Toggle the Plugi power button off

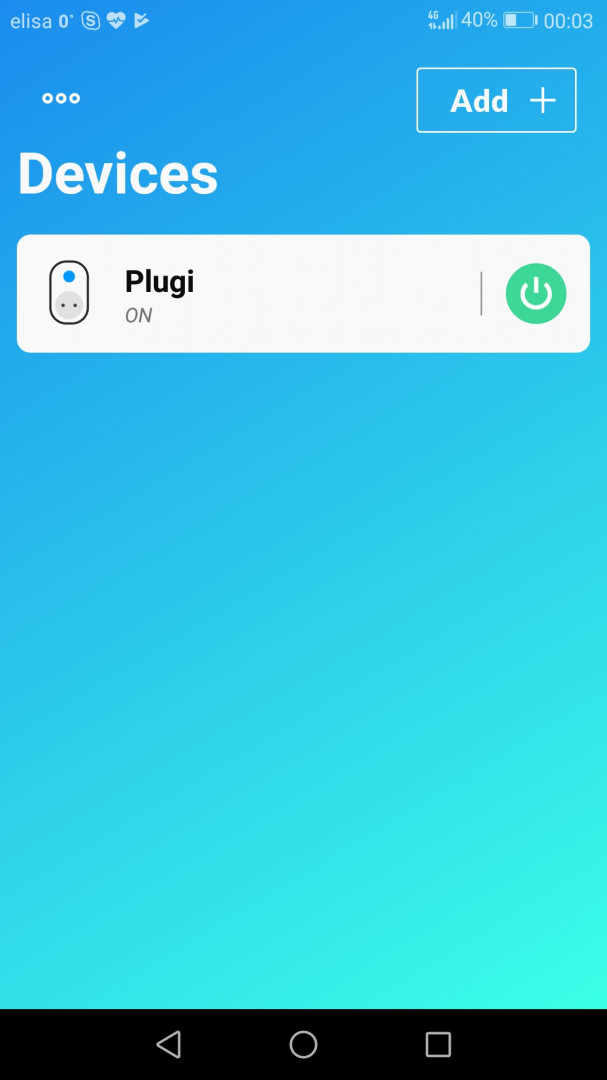(536, 294)
